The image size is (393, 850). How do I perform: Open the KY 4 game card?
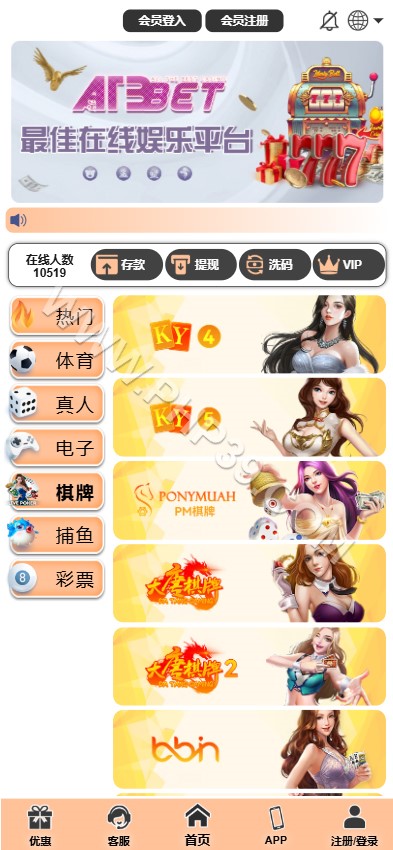pos(249,334)
